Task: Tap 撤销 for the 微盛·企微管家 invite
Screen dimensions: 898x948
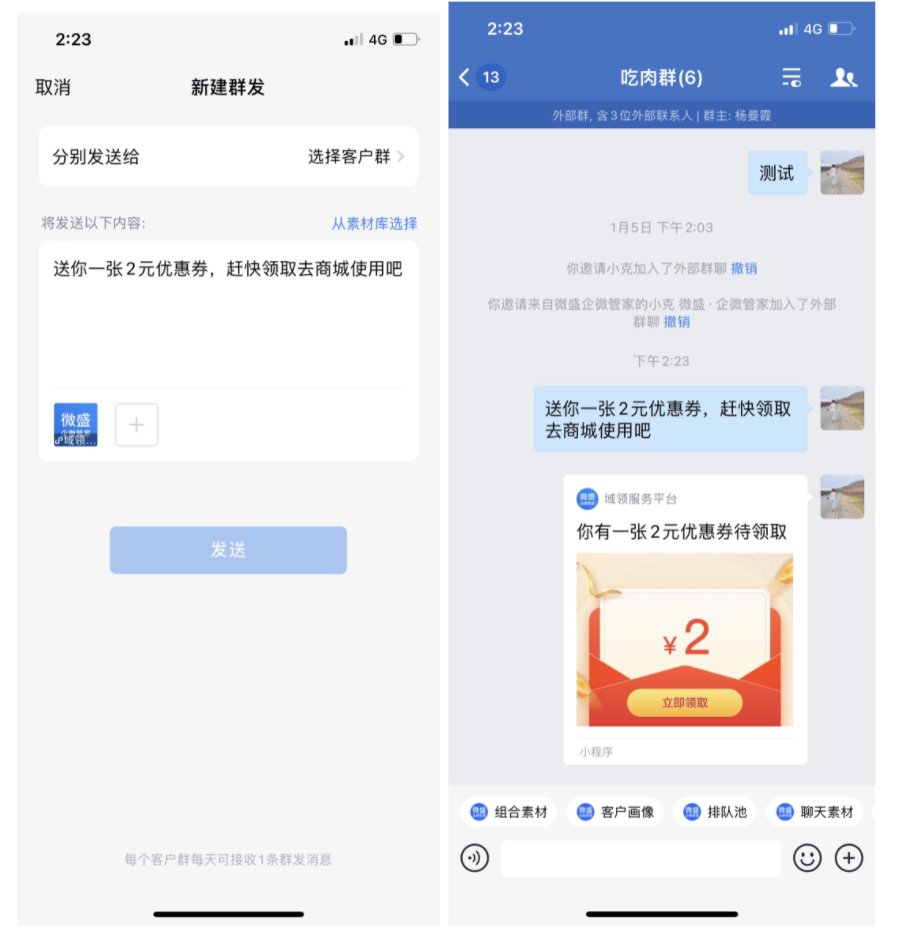Action: (677, 322)
